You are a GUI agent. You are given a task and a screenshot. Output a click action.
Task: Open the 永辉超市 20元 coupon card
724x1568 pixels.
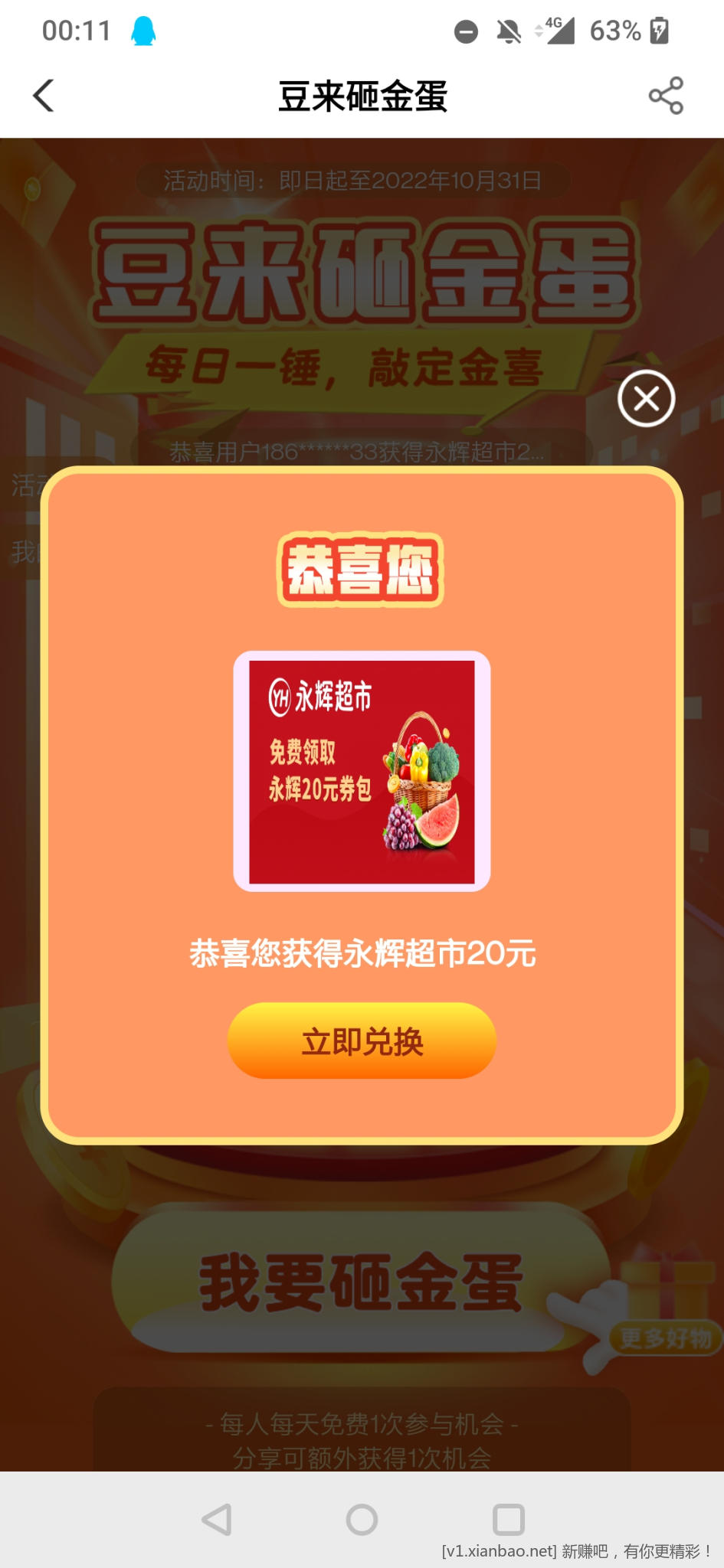point(362,771)
